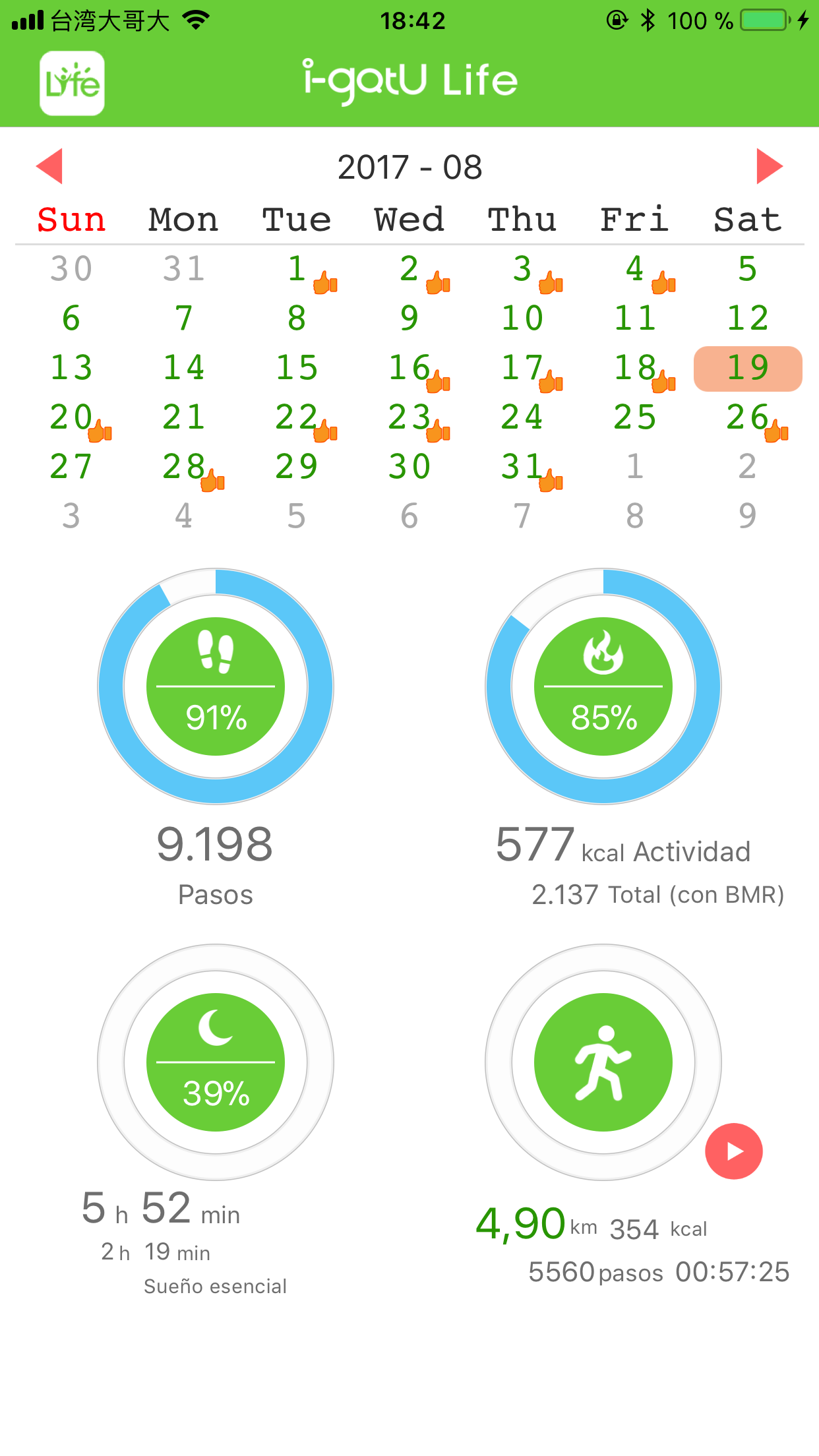The image size is (819, 1456).
Task: Select August 31 on the calendar
Action: (522, 466)
